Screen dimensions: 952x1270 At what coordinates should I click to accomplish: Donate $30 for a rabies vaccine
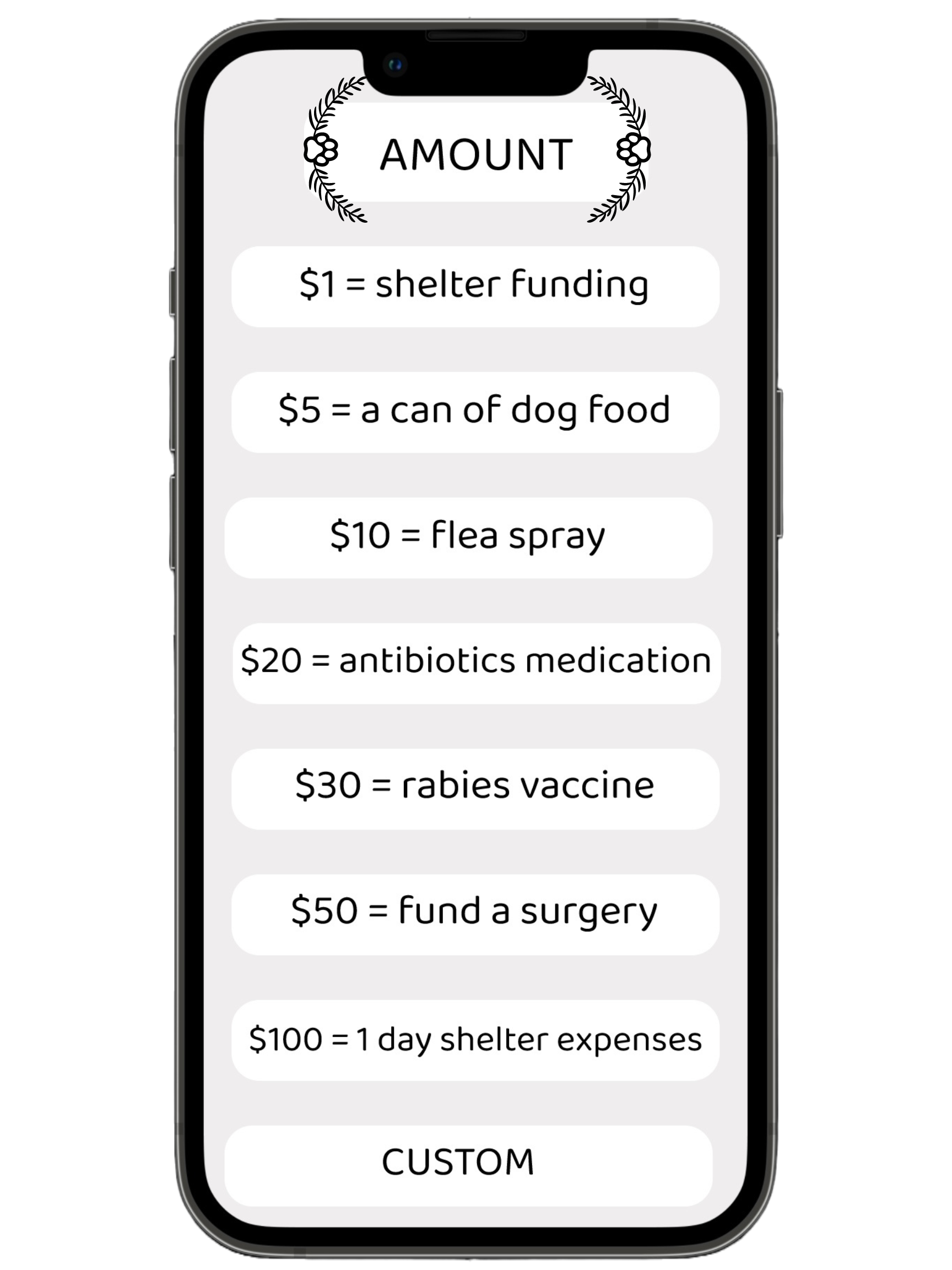pyautogui.click(x=475, y=788)
